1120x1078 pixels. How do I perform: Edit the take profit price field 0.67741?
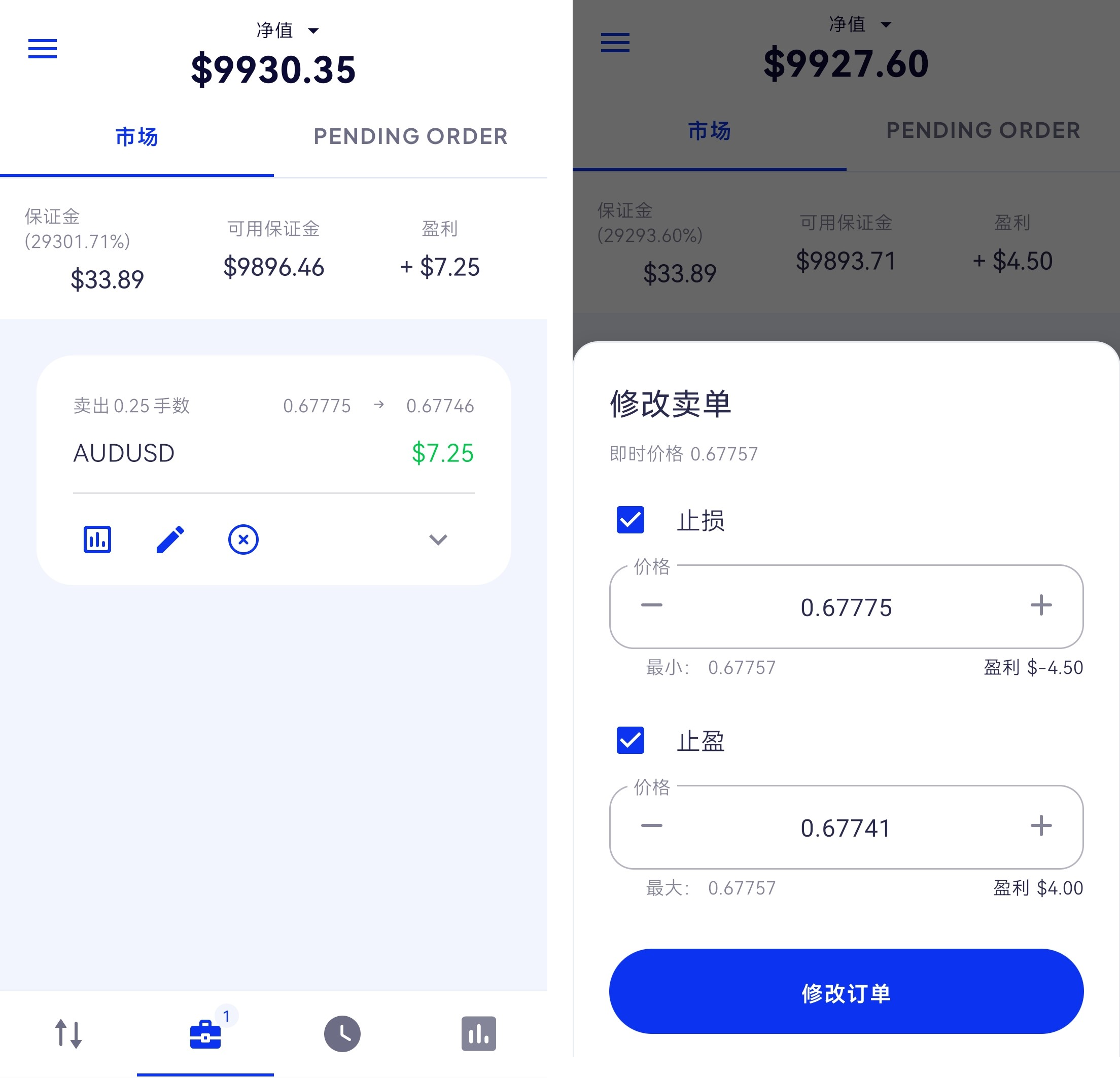click(x=846, y=828)
